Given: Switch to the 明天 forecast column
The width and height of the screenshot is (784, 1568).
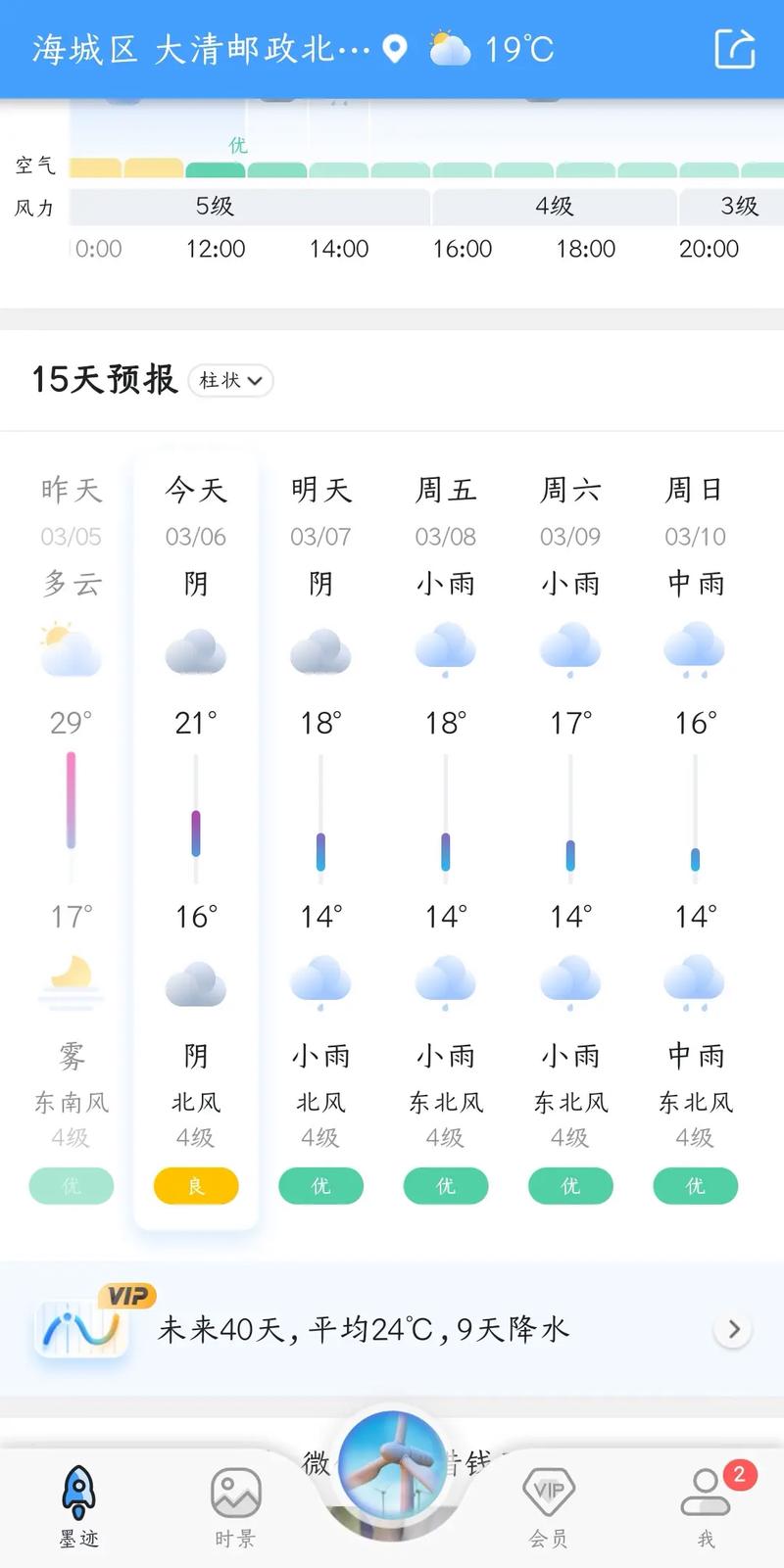Looking at the screenshot, I should (320, 490).
